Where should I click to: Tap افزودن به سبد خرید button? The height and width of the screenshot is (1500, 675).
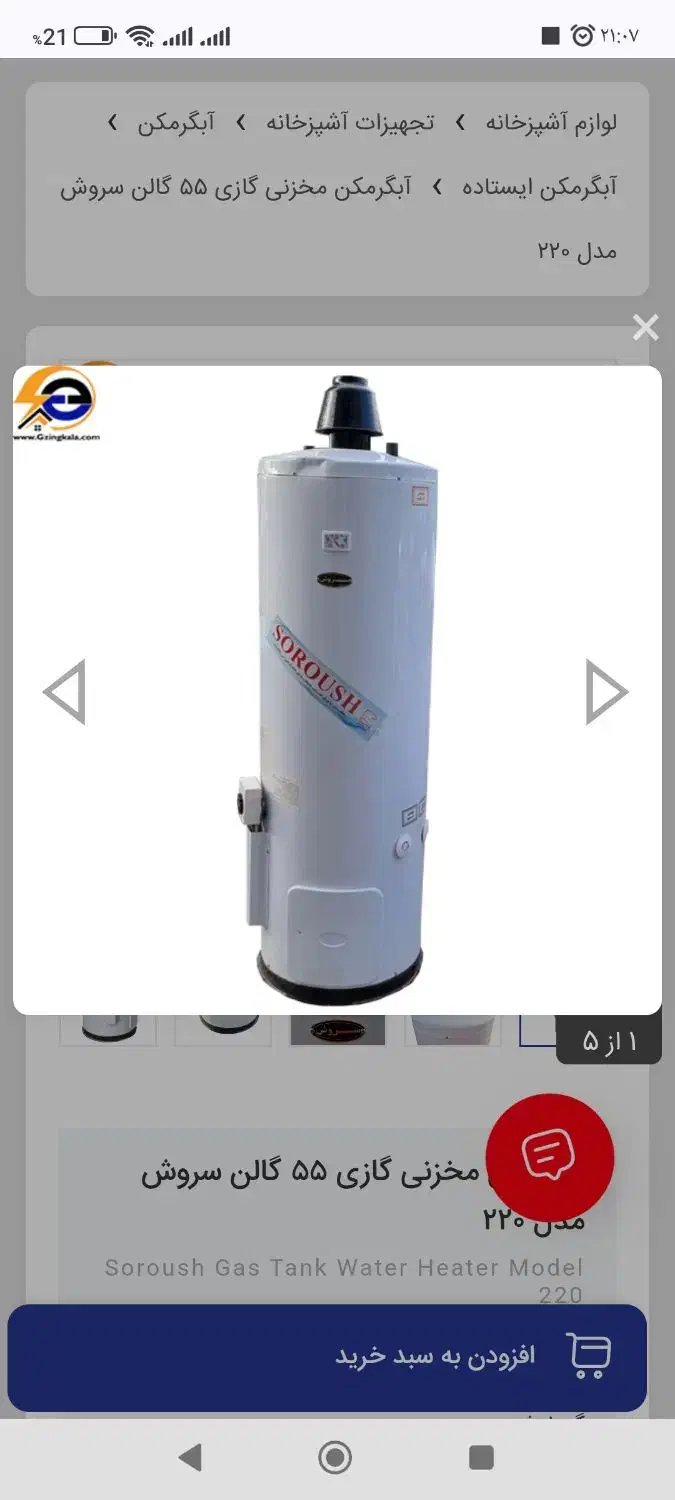click(x=327, y=1357)
